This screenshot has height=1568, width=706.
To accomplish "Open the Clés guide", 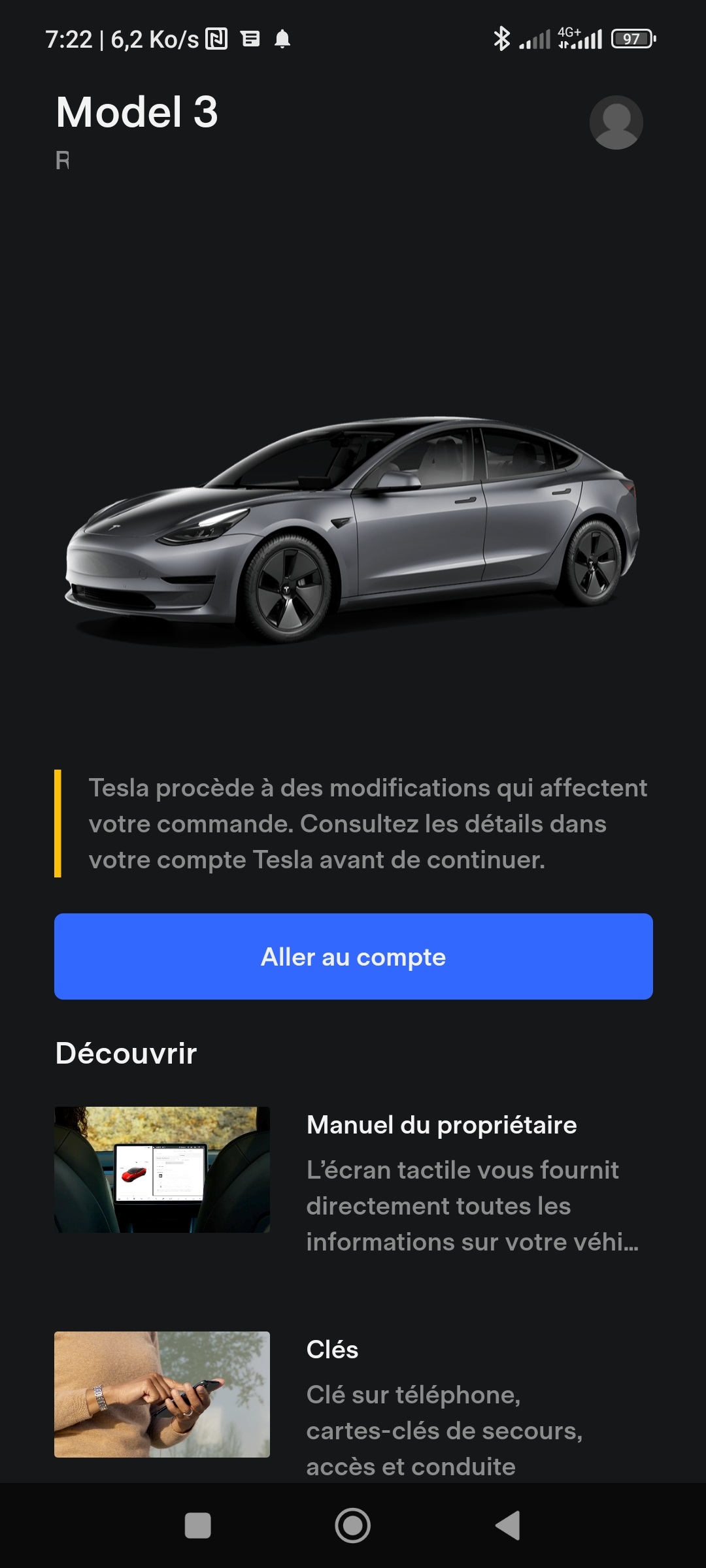I will coord(354,1406).
